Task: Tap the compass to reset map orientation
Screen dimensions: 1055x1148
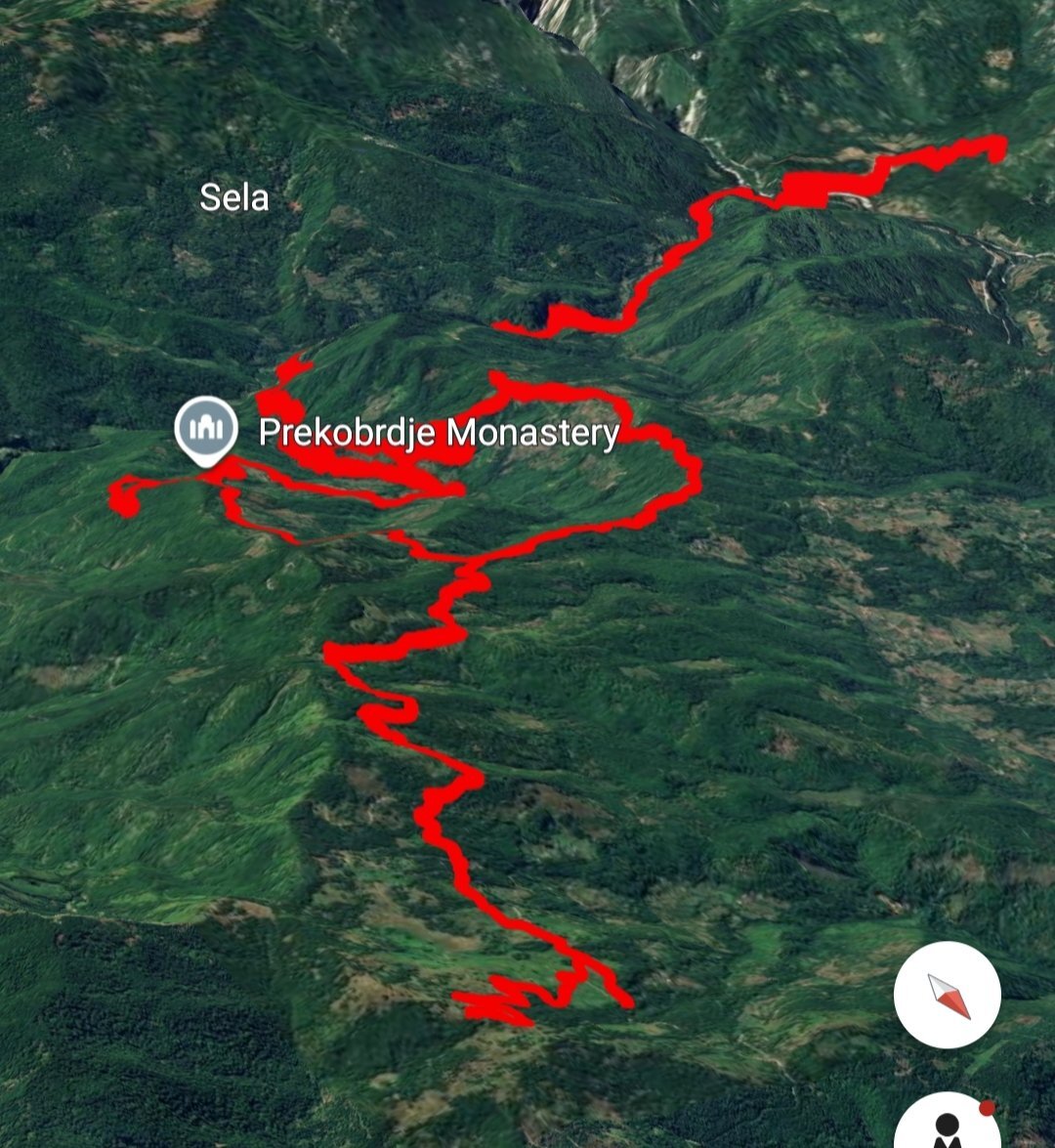Action: point(947,995)
